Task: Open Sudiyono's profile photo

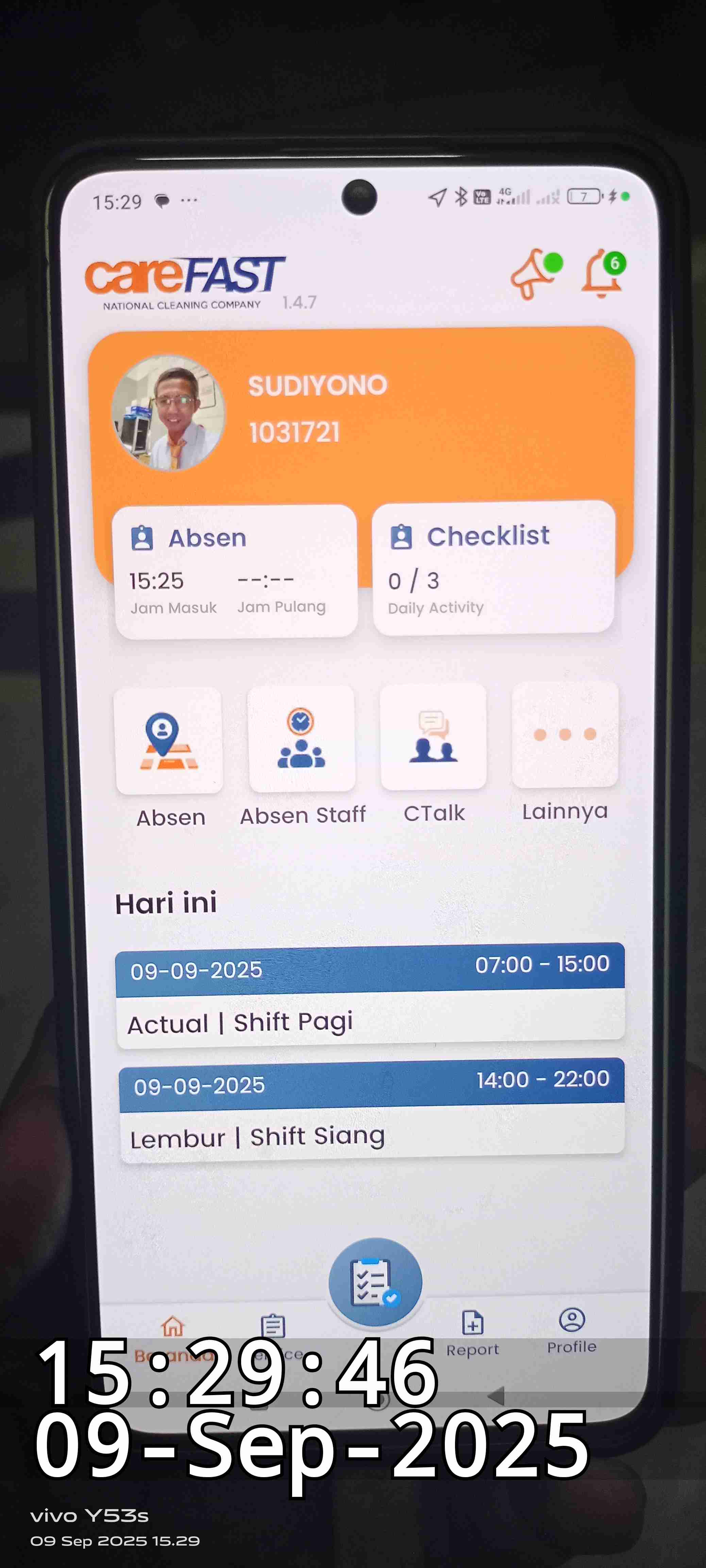Action: pyautogui.click(x=168, y=413)
